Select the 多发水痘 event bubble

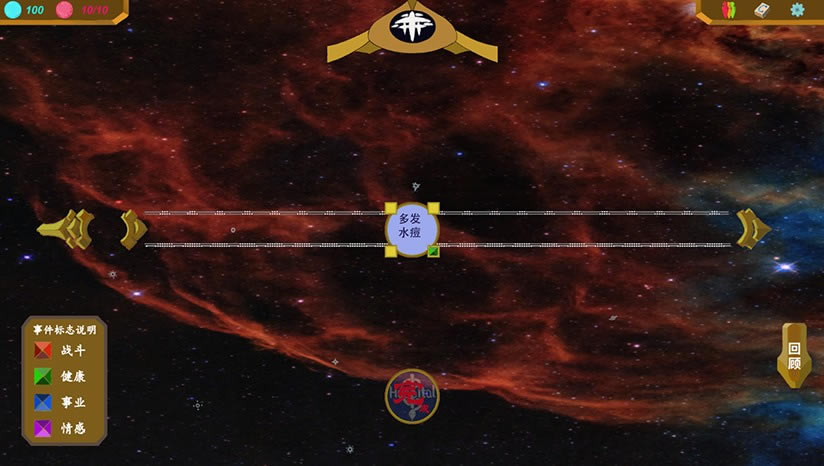pyautogui.click(x=411, y=226)
